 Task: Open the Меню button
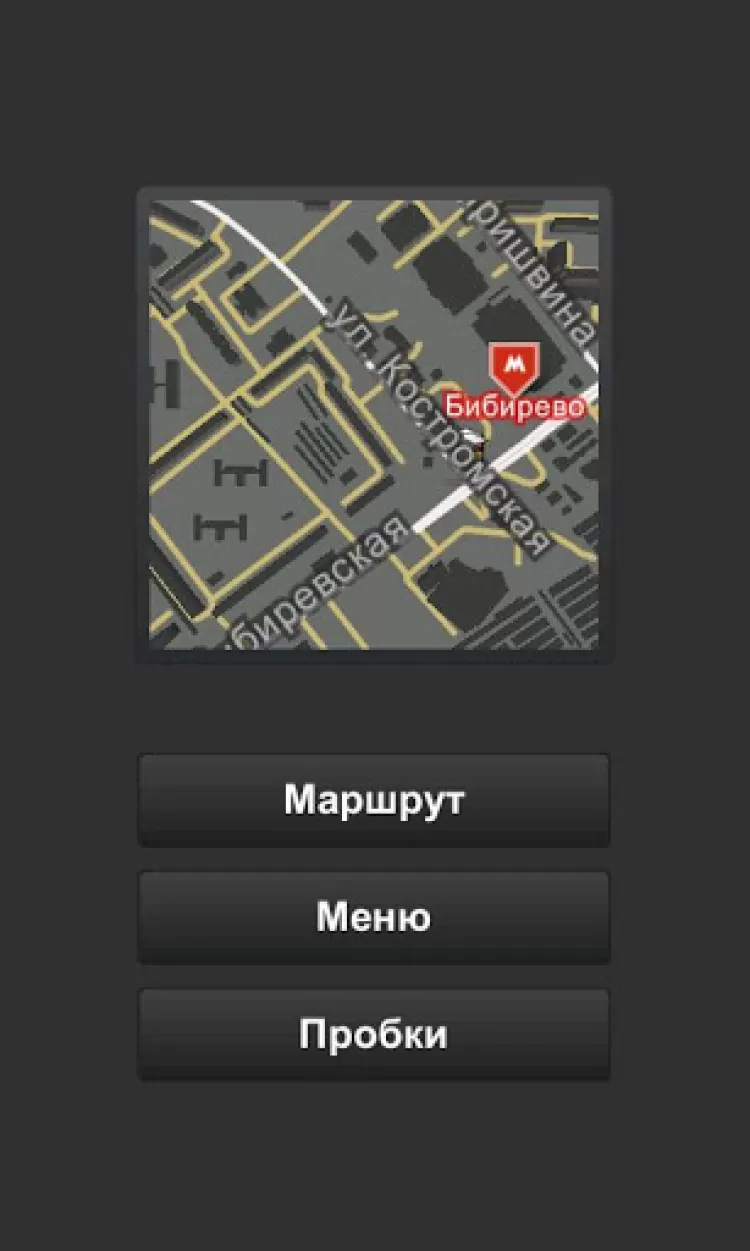point(373,917)
